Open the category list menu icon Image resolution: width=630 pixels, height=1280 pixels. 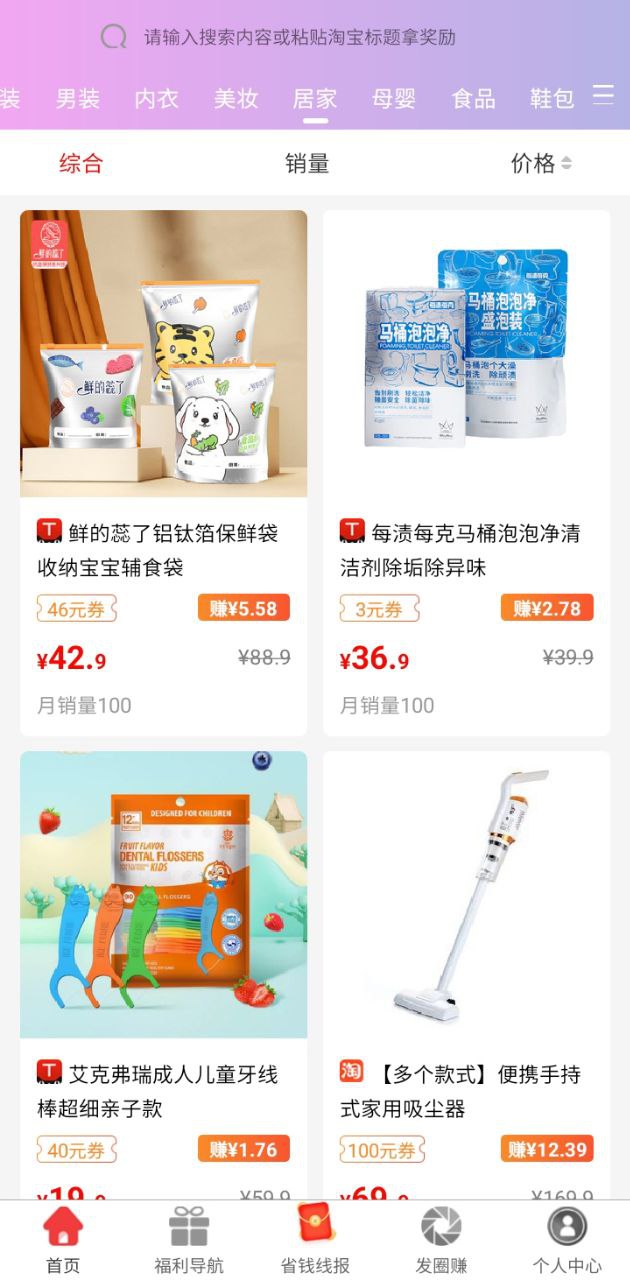(x=603, y=96)
